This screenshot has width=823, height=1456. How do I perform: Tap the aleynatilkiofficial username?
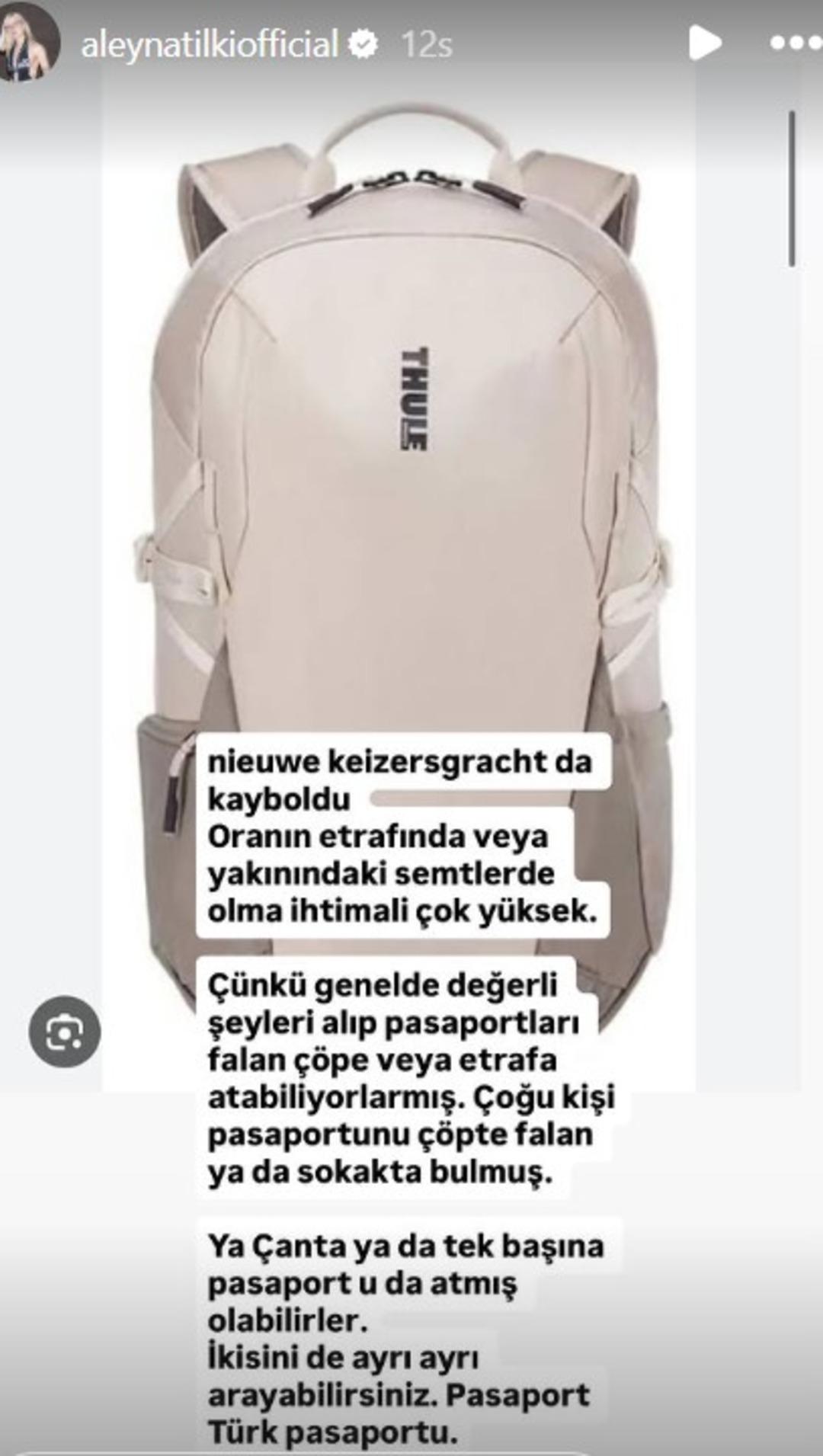pos(210,44)
